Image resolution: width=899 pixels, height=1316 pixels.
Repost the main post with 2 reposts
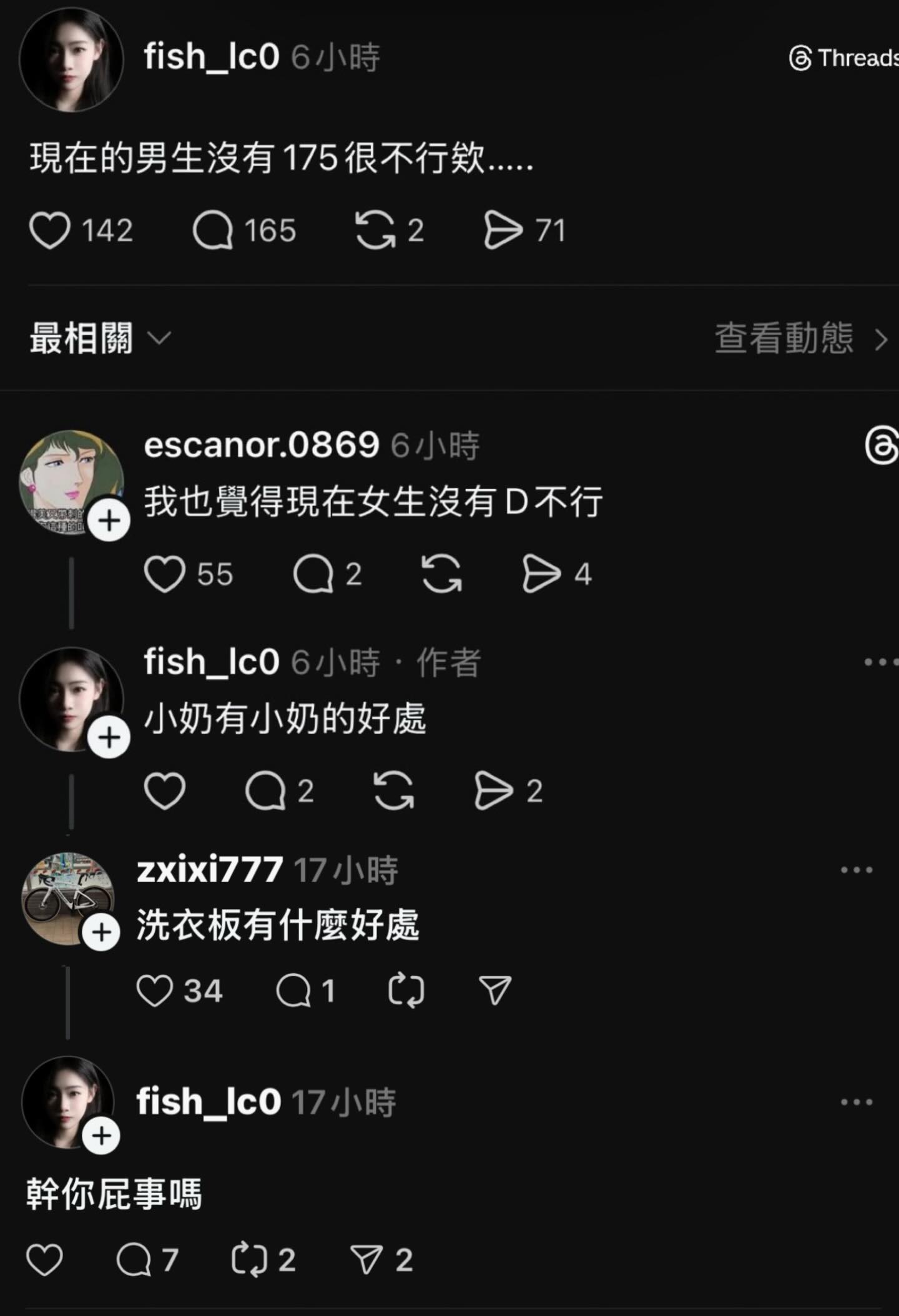[x=375, y=230]
